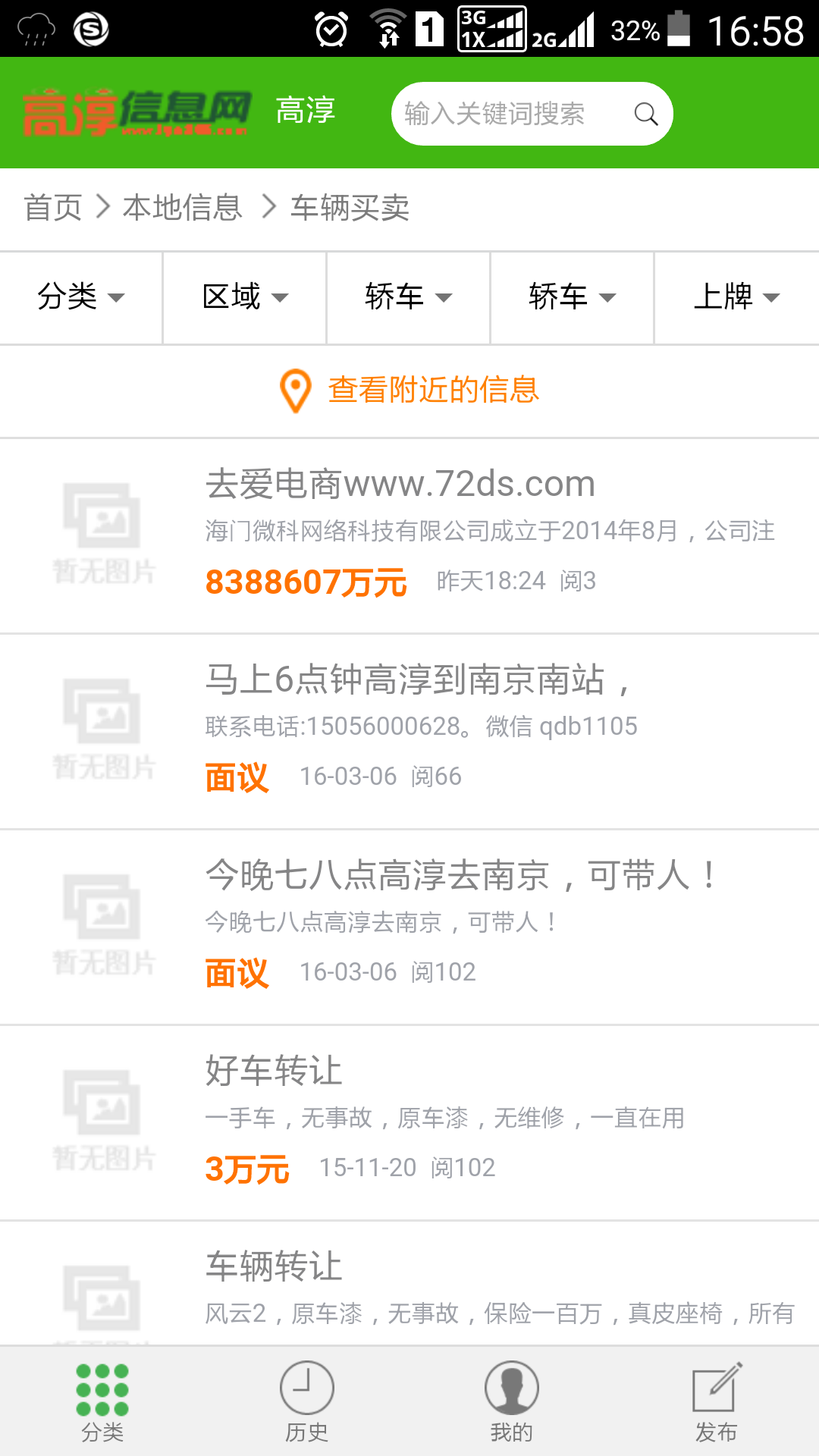Tap the magnifier search icon
The image size is (819, 1456).
pos(645,114)
